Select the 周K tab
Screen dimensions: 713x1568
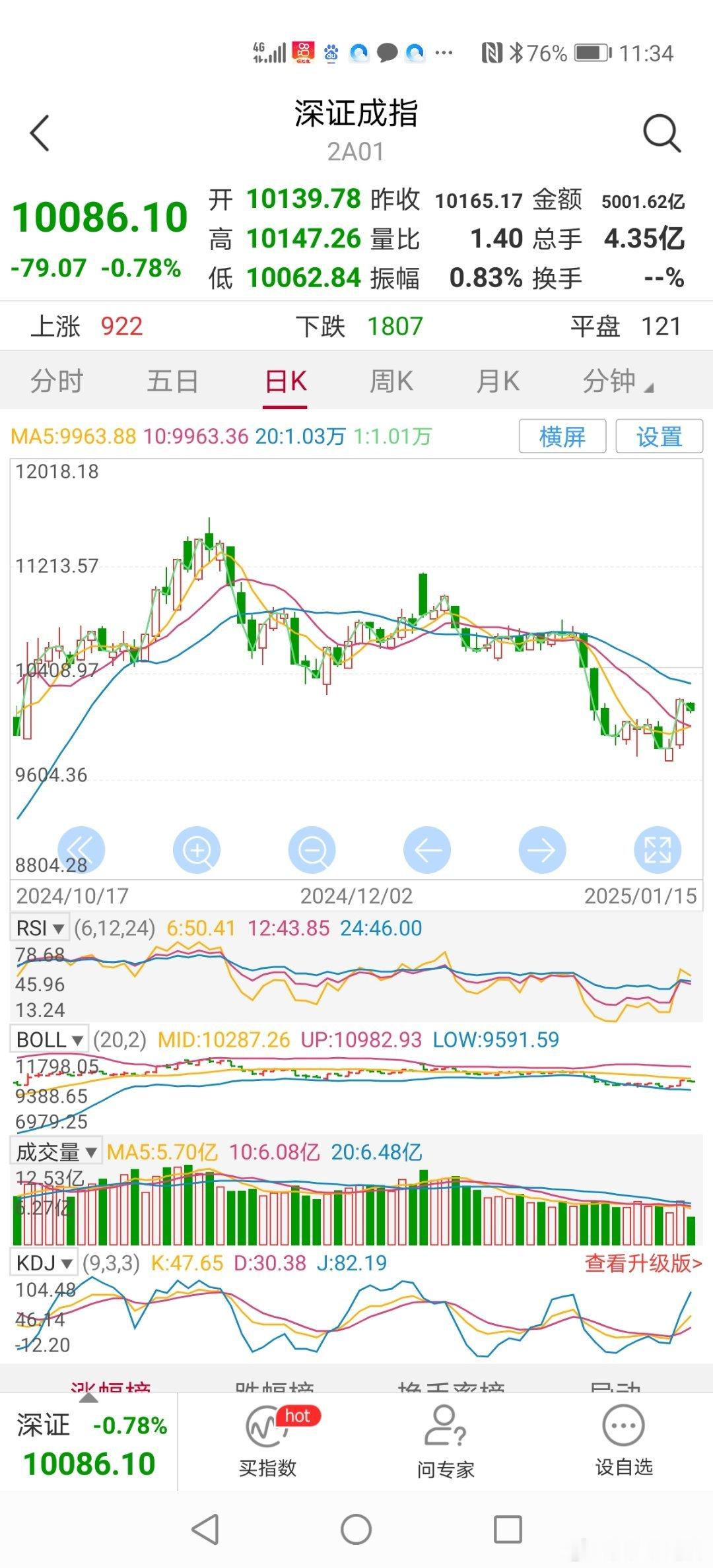391,381
